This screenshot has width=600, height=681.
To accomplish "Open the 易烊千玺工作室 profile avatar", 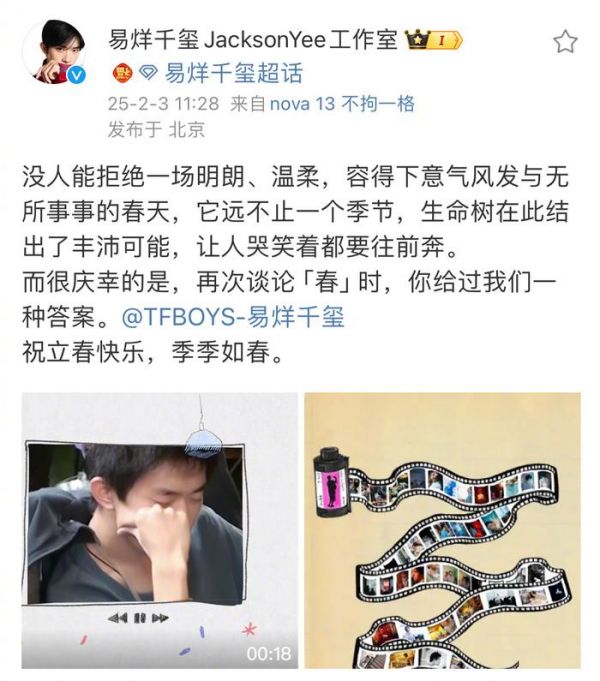I will [63, 52].
